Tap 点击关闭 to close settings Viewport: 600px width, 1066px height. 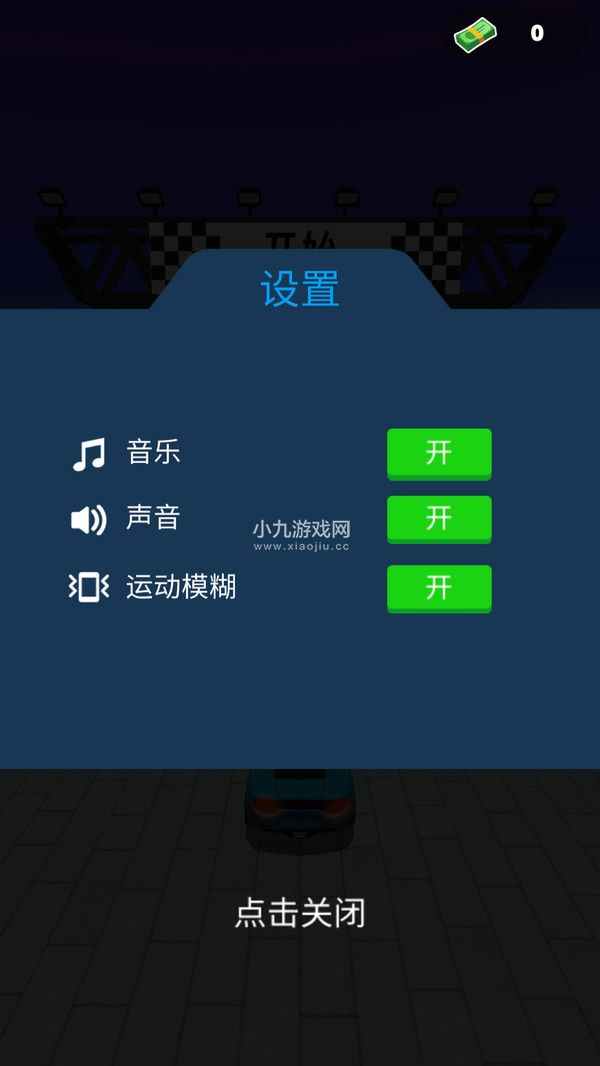(x=300, y=913)
